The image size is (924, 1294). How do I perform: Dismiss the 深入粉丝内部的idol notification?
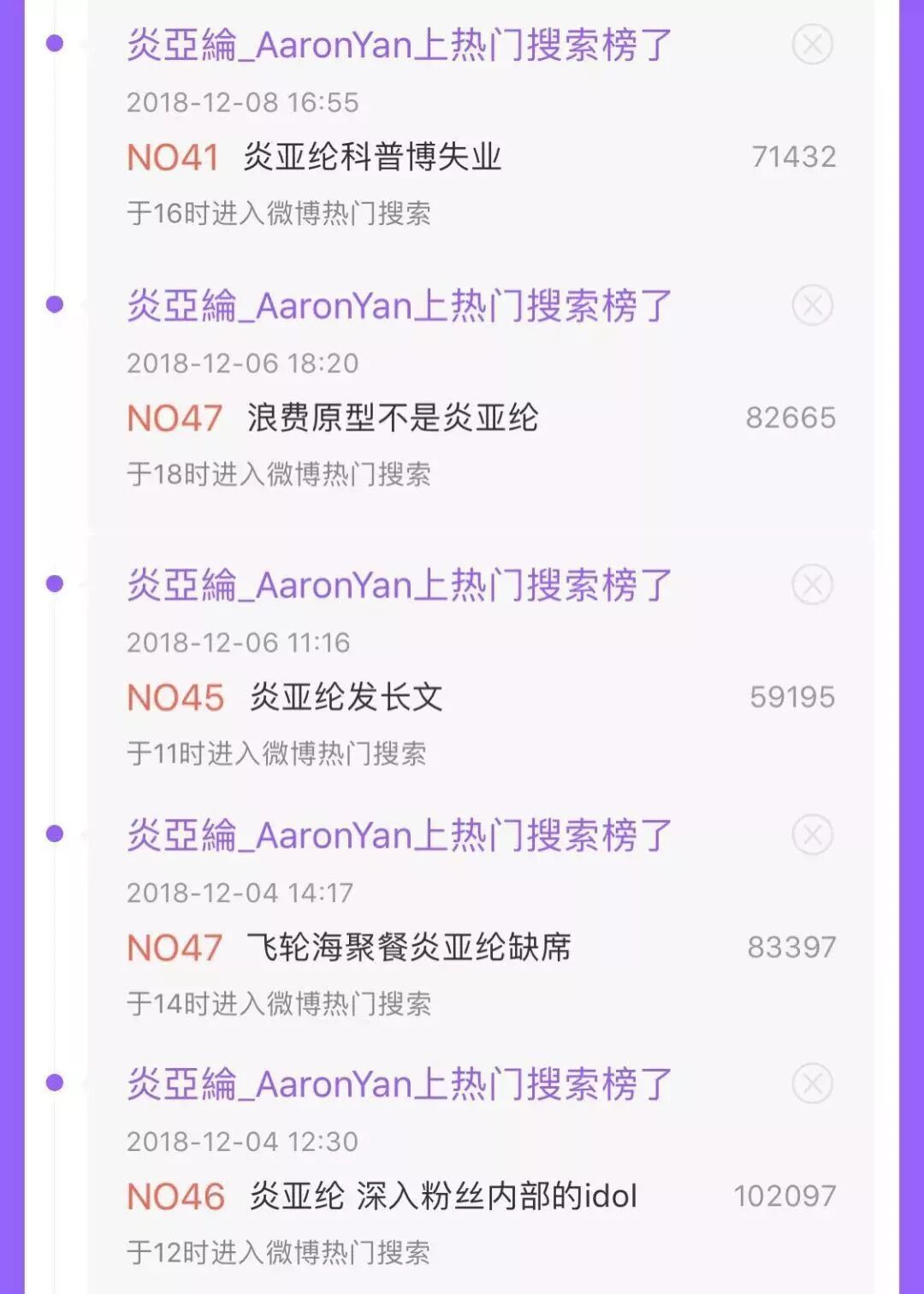(812, 1083)
